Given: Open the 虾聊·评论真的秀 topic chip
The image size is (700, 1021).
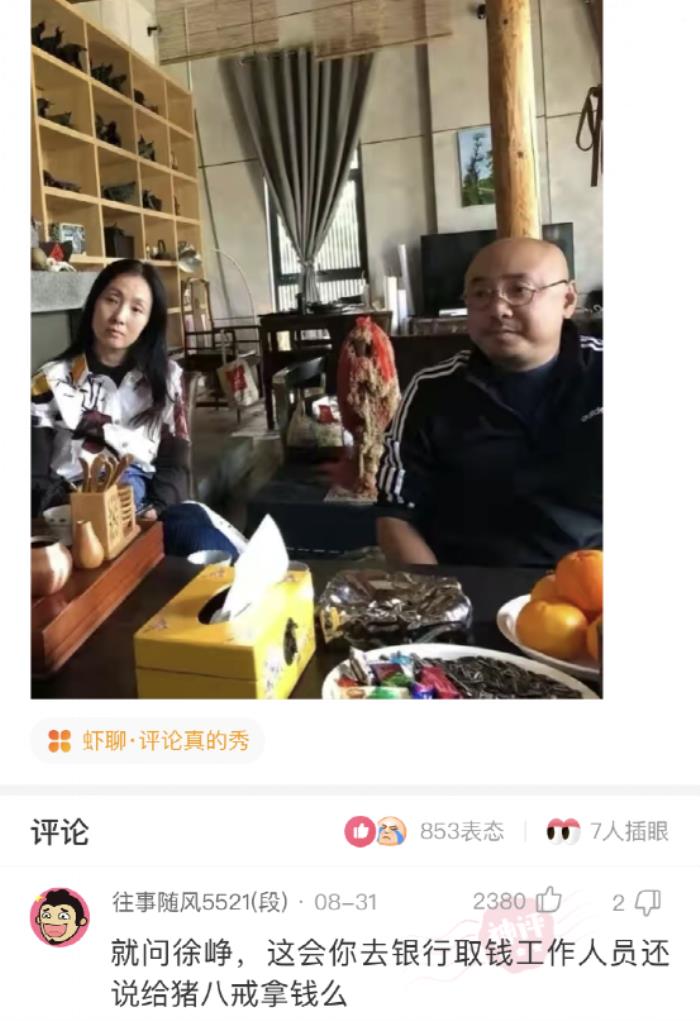Looking at the screenshot, I should [x=147, y=741].
